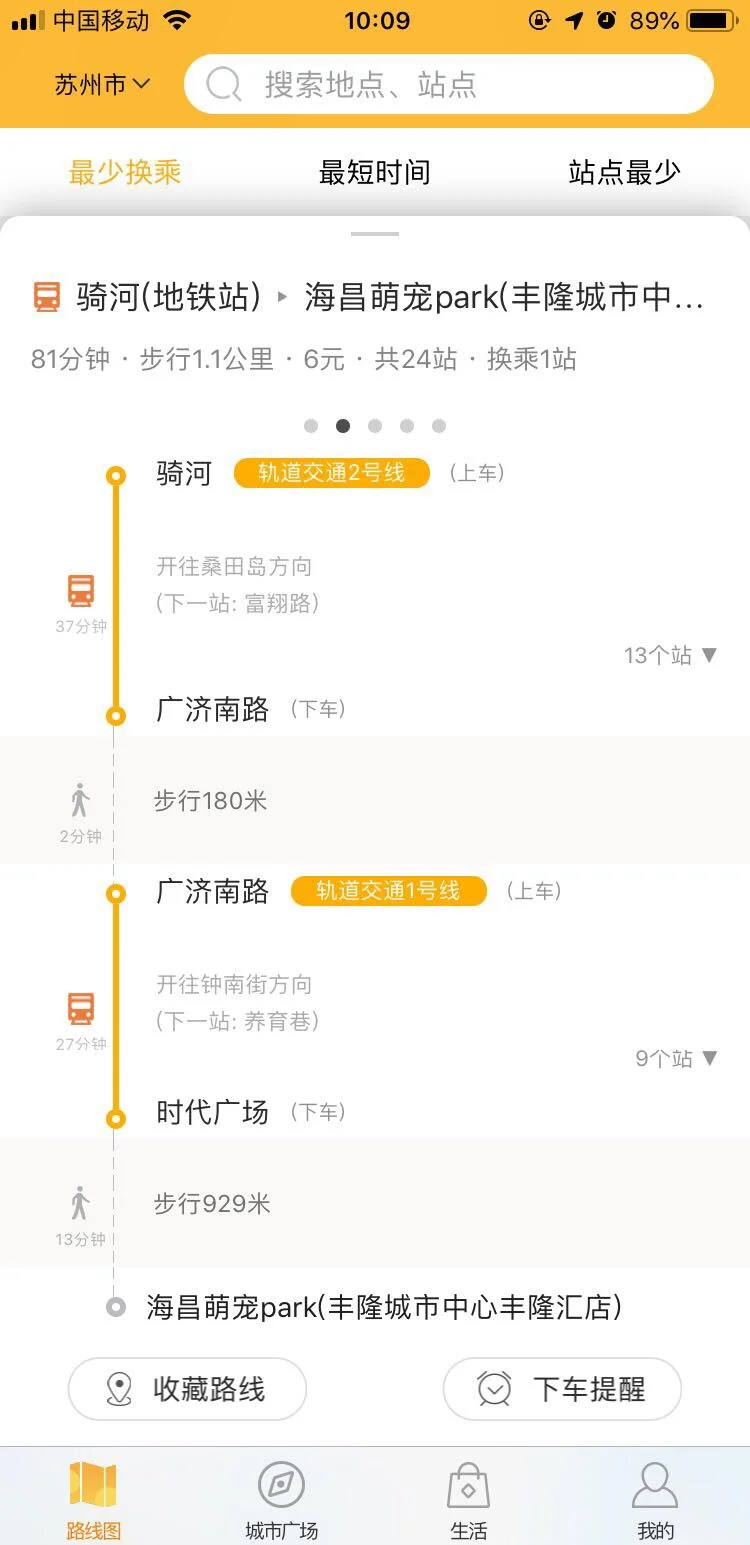Tap the 轨道交通2号线 line badge

(331, 472)
